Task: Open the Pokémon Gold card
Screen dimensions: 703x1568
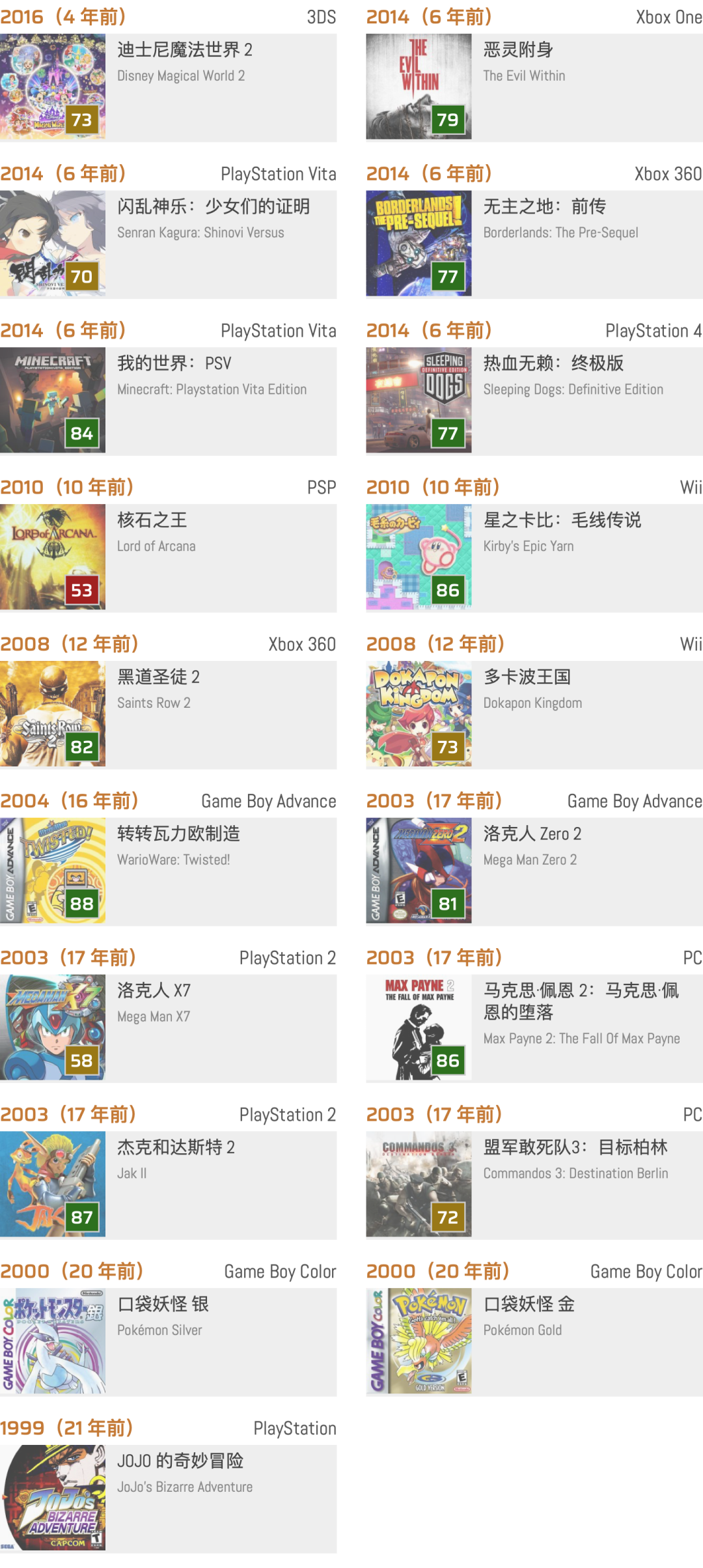Action: (x=534, y=1343)
